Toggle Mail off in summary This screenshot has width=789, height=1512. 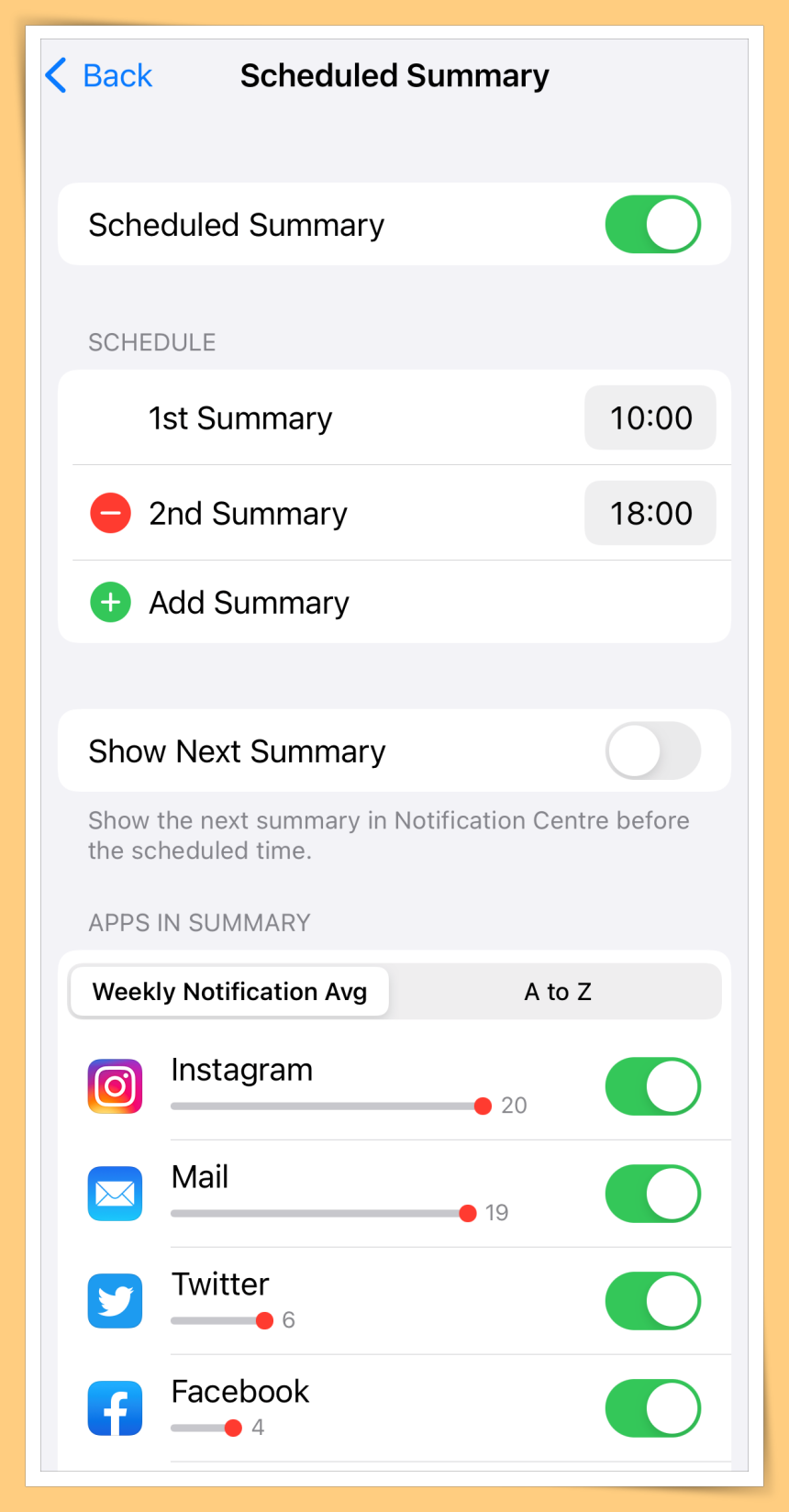652,1194
